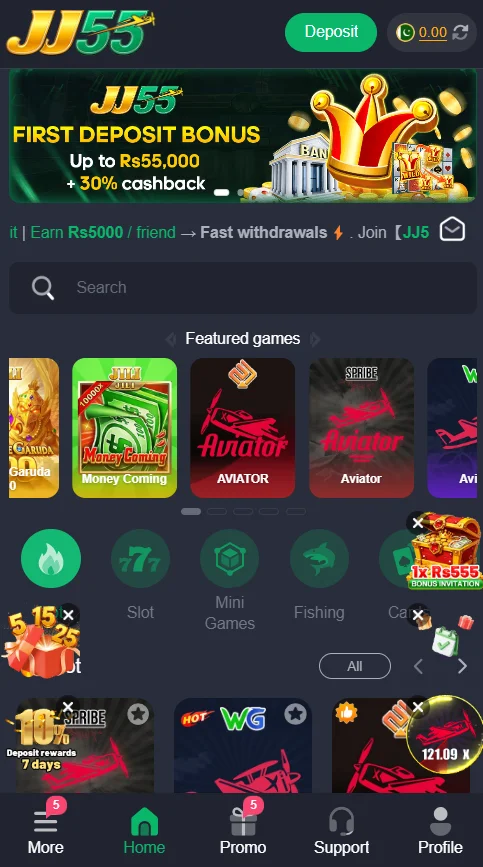
Task: Refresh the wallet balance
Action: pos(460,33)
